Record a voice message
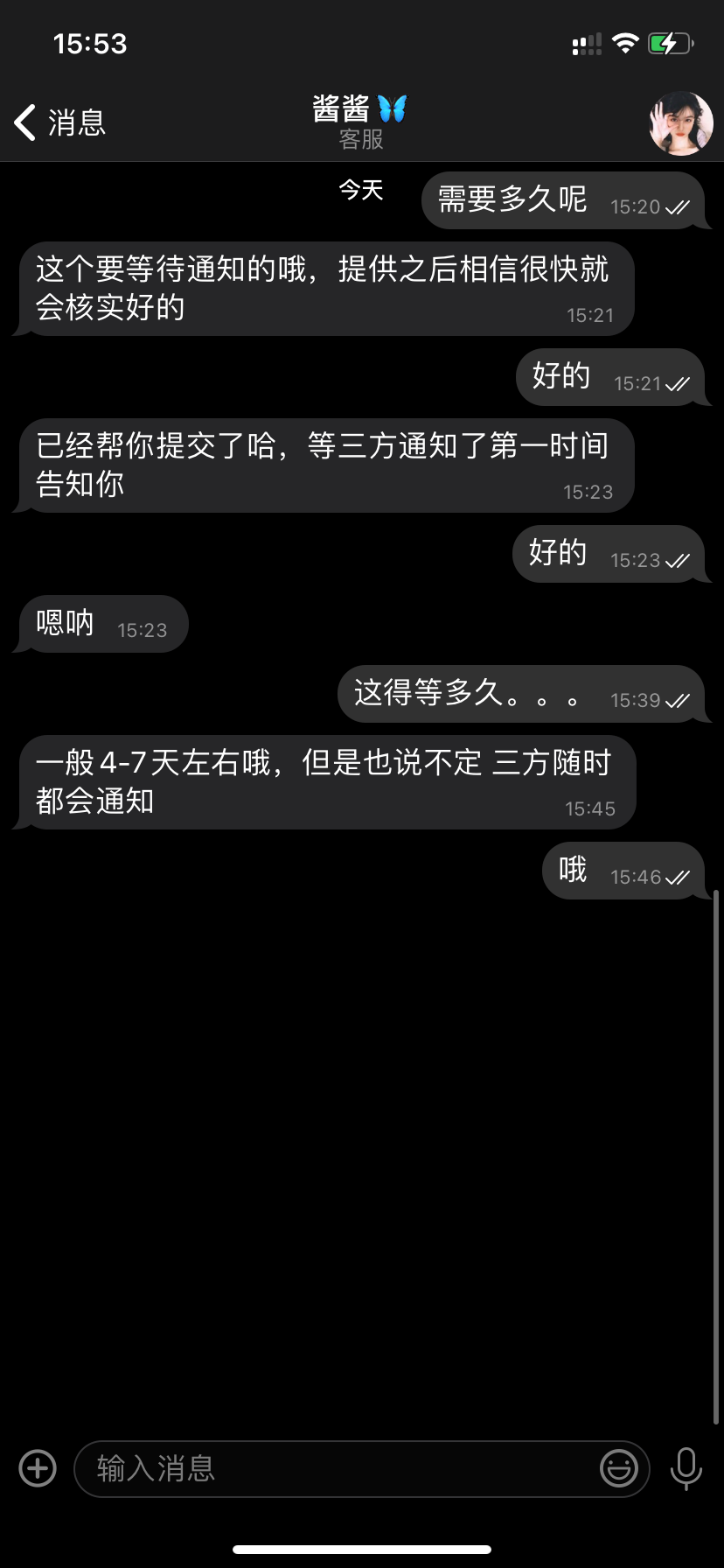This screenshot has width=724, height=1568. tap(686, 1468)
